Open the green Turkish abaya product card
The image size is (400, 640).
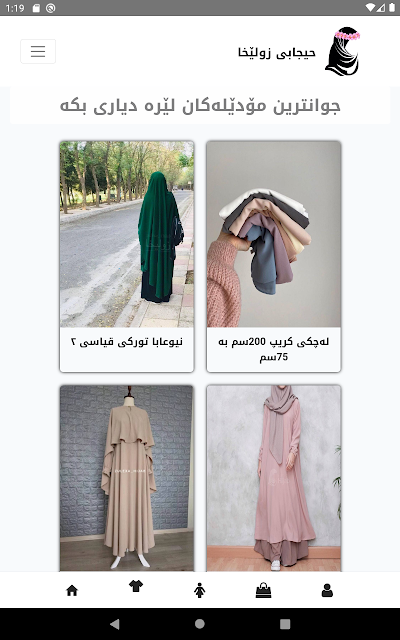(x=127, y=256)
